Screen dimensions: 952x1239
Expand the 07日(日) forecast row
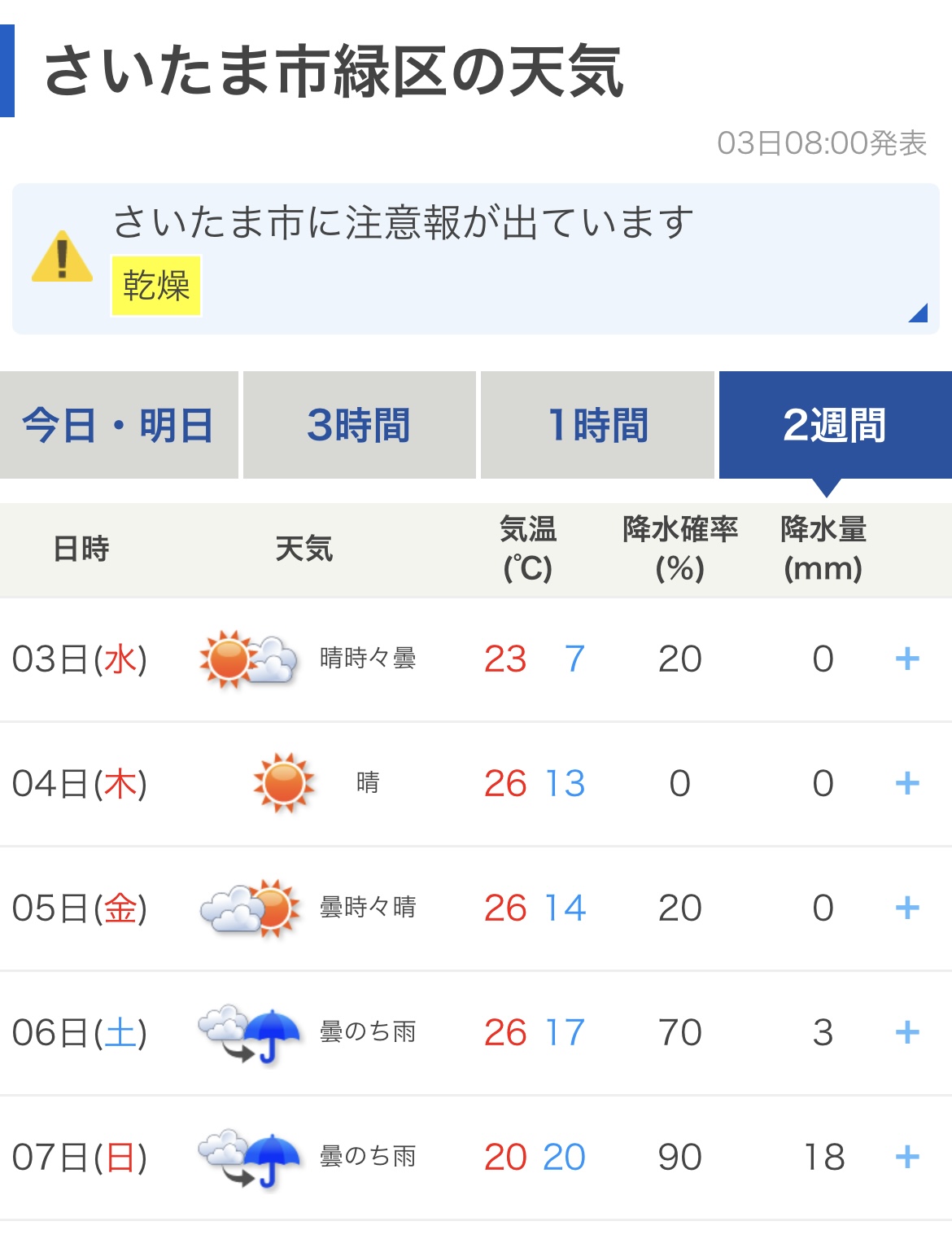906,1157
